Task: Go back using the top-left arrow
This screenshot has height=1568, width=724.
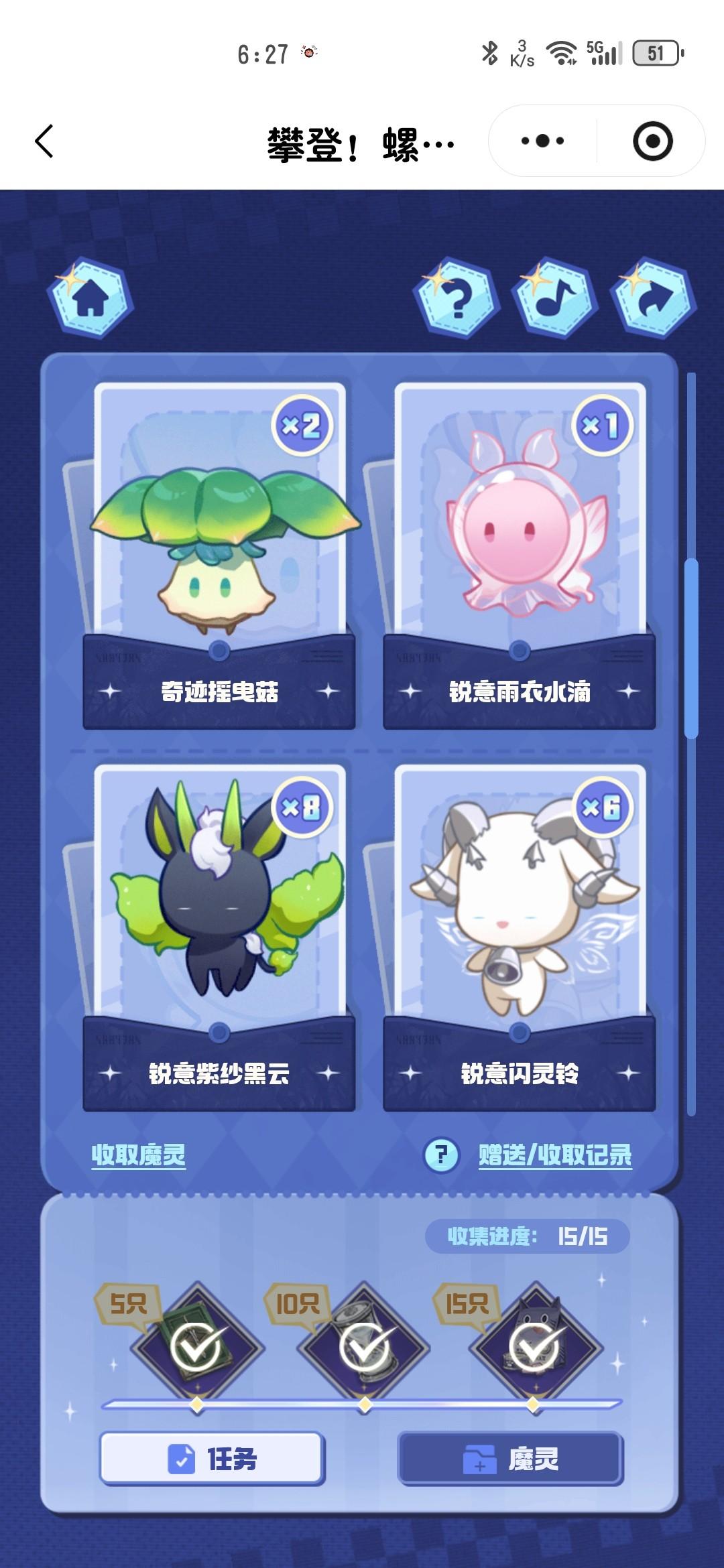Action: 44,142
